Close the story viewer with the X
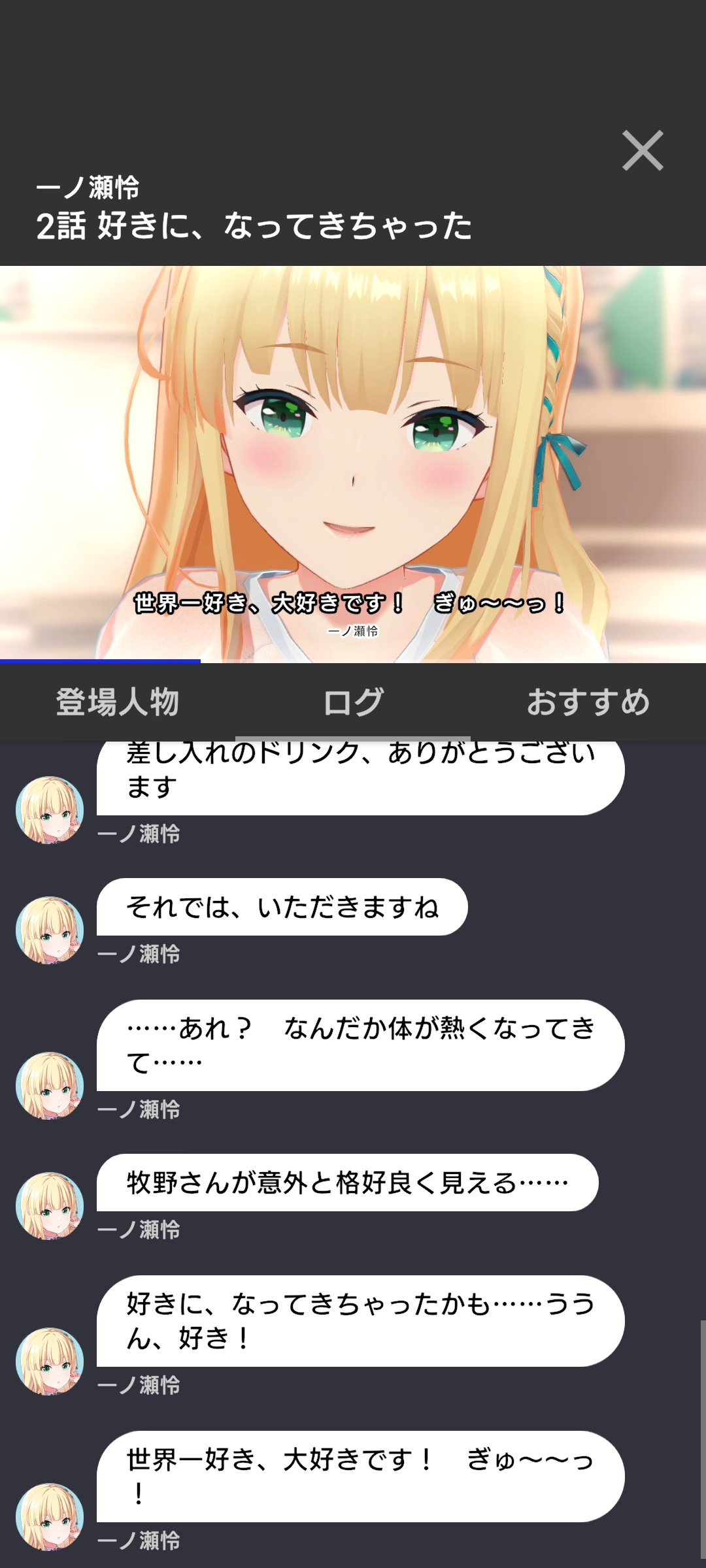This screenshot has height=1568, width=706. (x=643, y=151)
